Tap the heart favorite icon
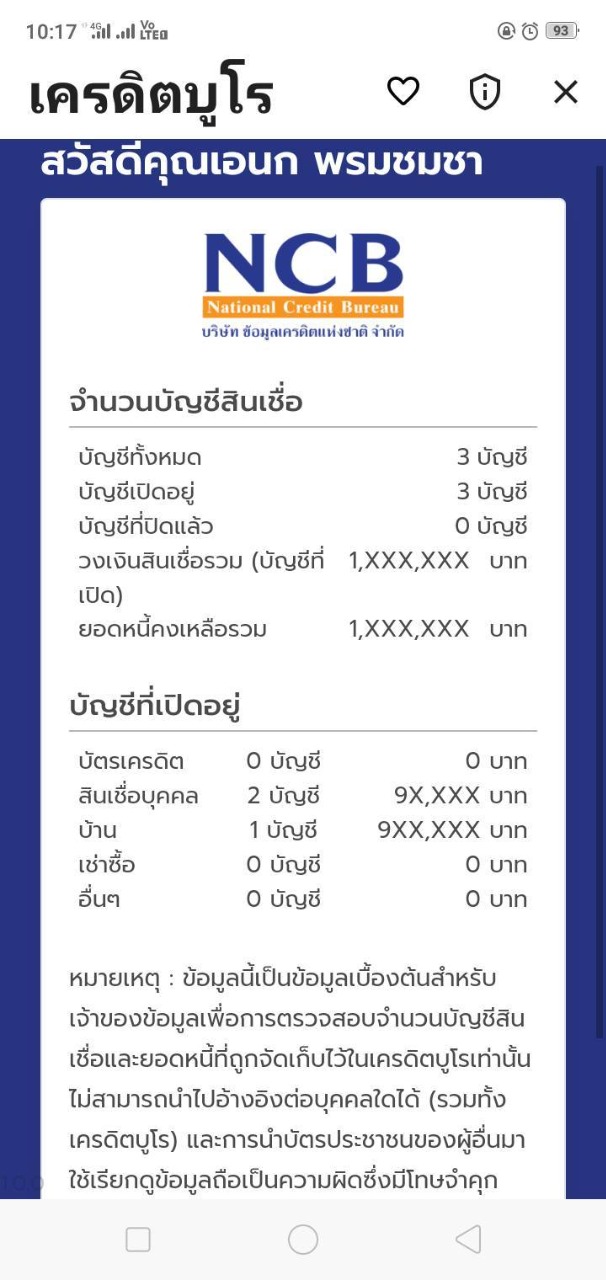This screenshot has height=1280, width=606. pos(403,92)
